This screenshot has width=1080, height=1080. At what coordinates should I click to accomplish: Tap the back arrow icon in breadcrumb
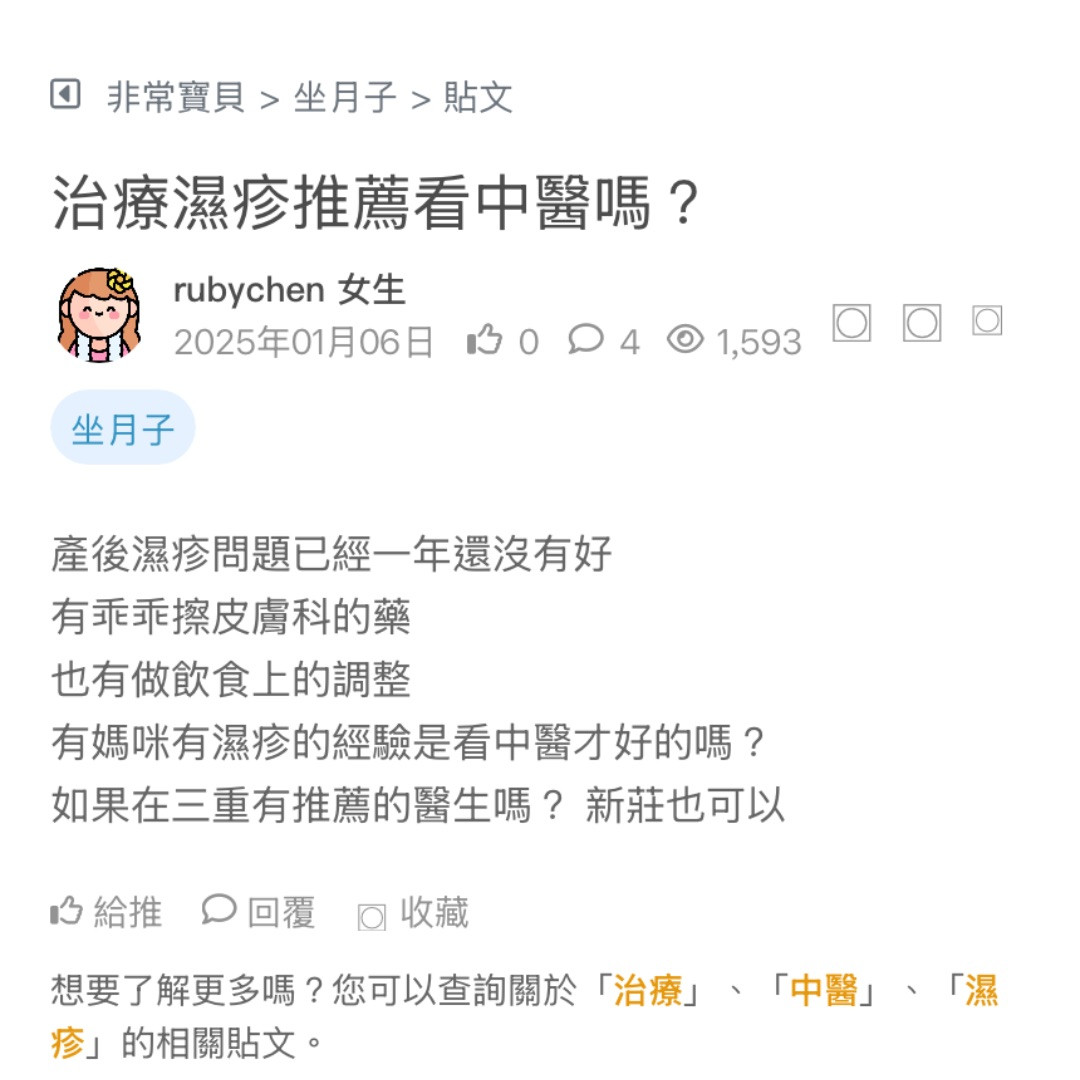[65, 96]
